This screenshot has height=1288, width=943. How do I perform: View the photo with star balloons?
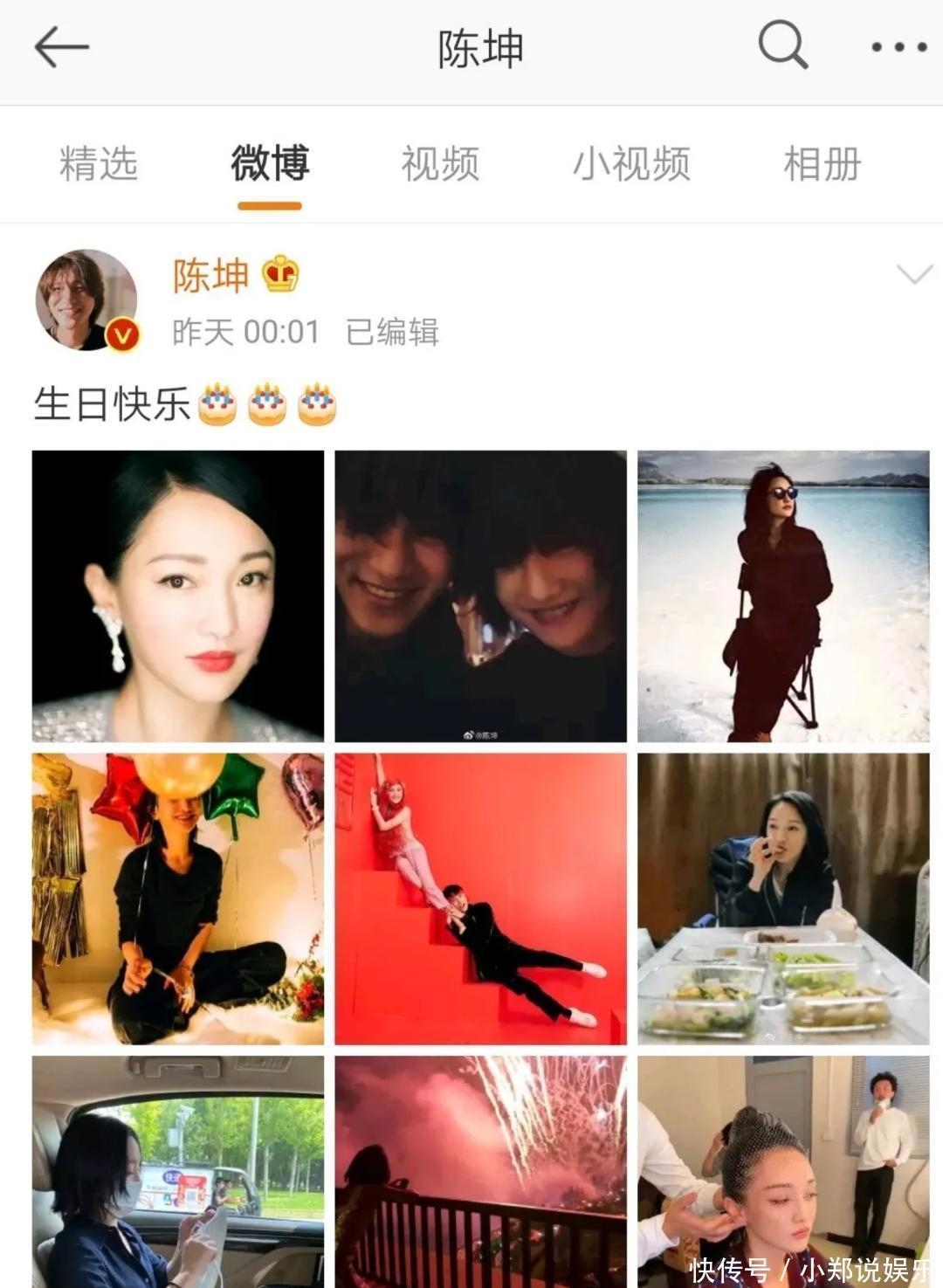point(178,899)
